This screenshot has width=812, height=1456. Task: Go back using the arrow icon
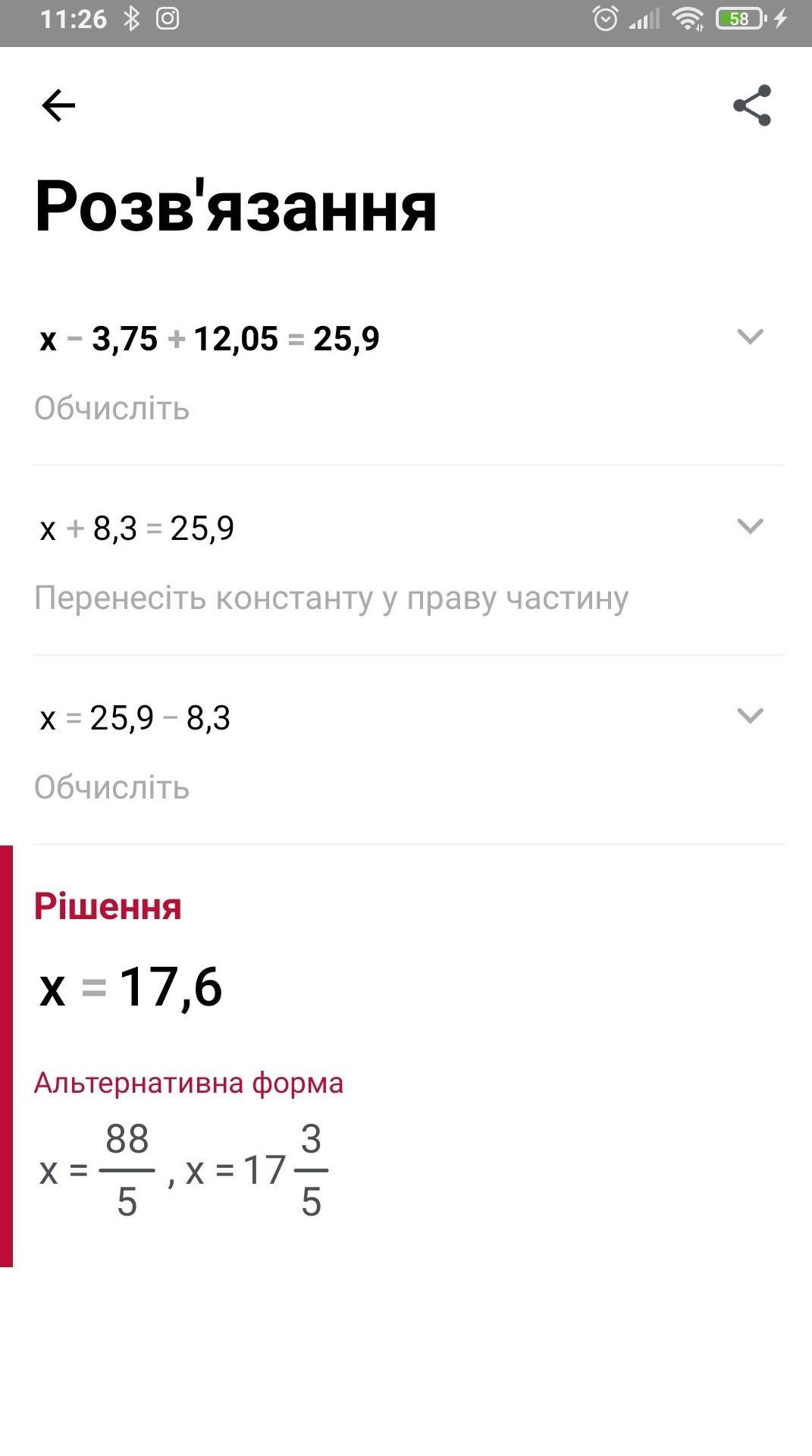[58, 105]
